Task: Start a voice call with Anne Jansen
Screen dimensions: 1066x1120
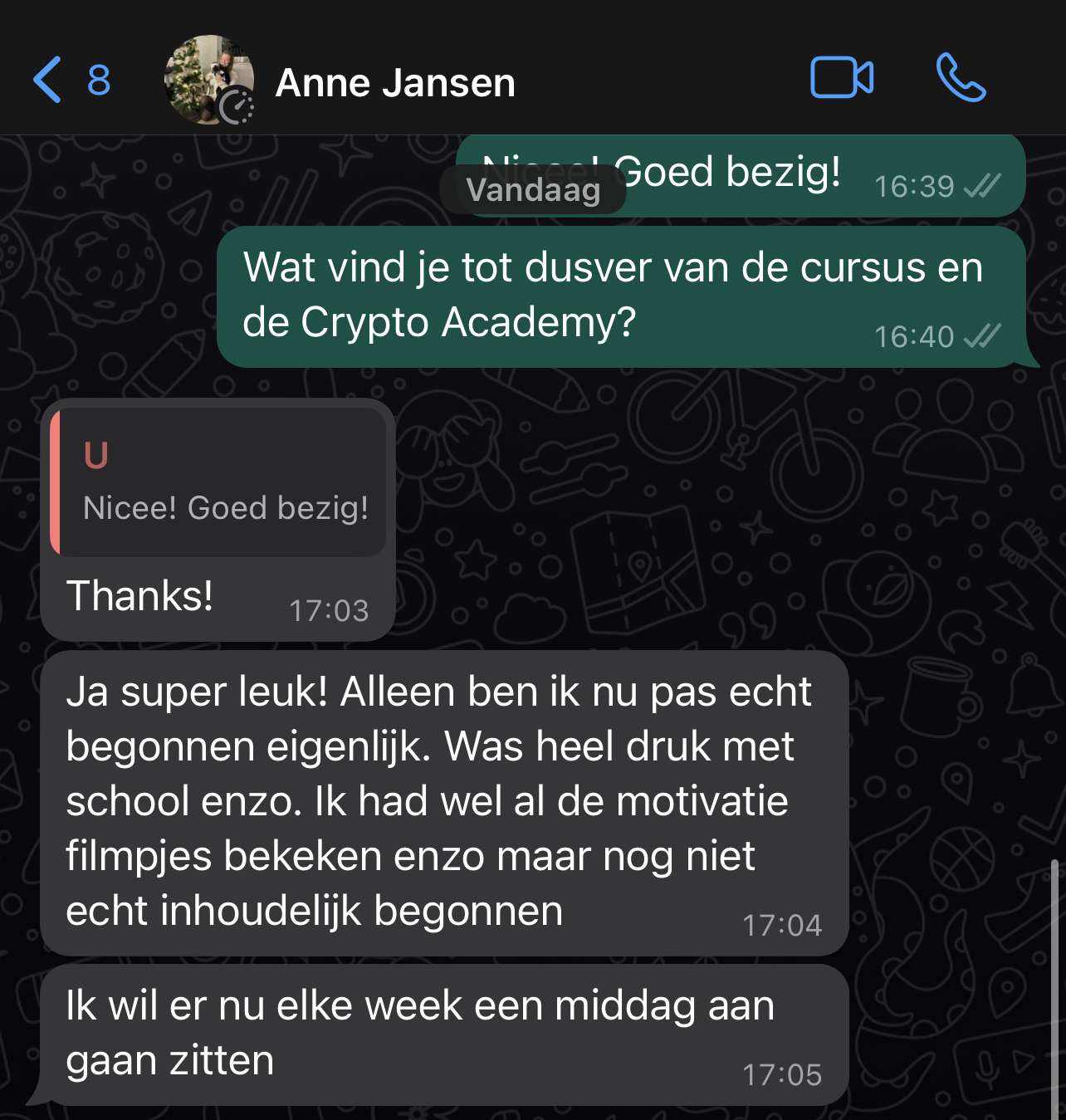Action: pyautogui.click(x=961, y=79)
